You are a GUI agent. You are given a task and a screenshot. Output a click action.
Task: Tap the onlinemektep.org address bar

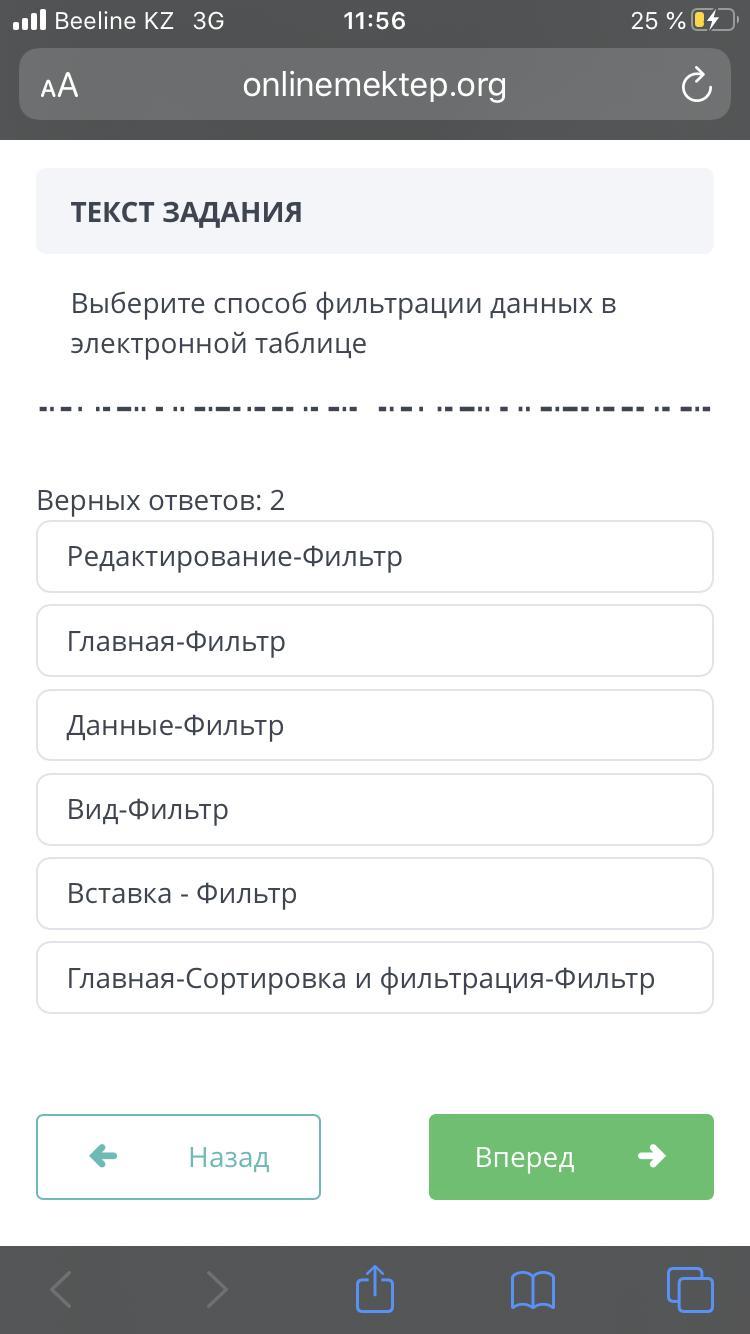click(x=374, y=86)
